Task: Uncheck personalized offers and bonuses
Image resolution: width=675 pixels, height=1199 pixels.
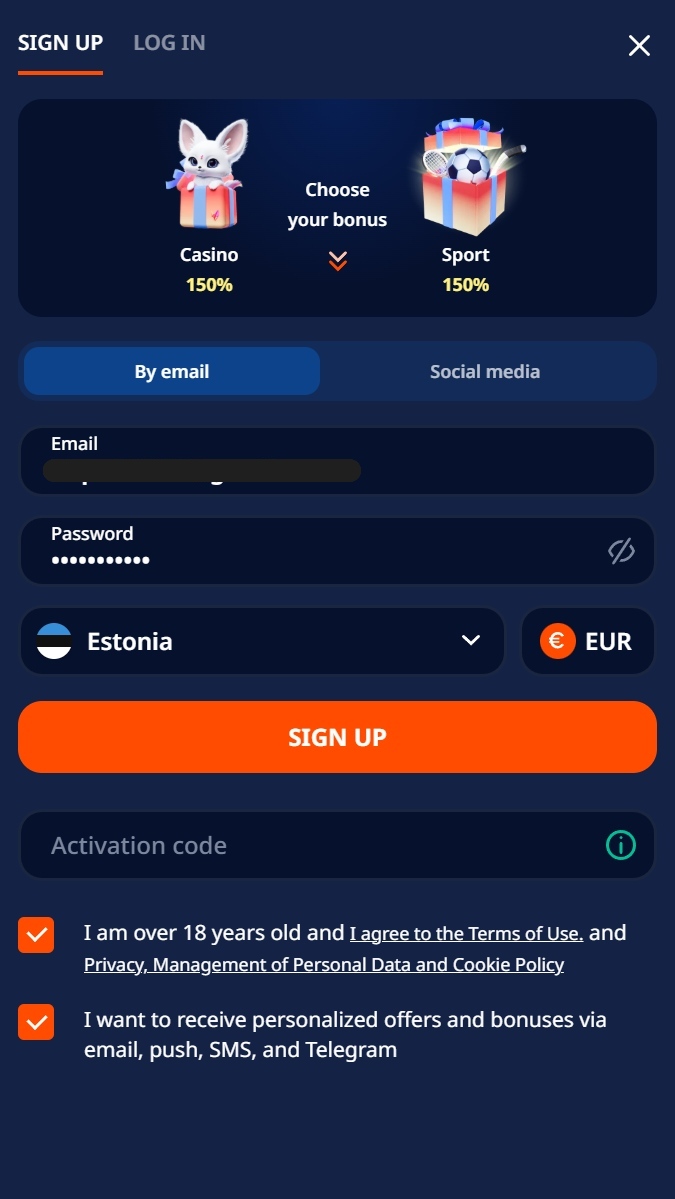Action: click(36, 1022)
